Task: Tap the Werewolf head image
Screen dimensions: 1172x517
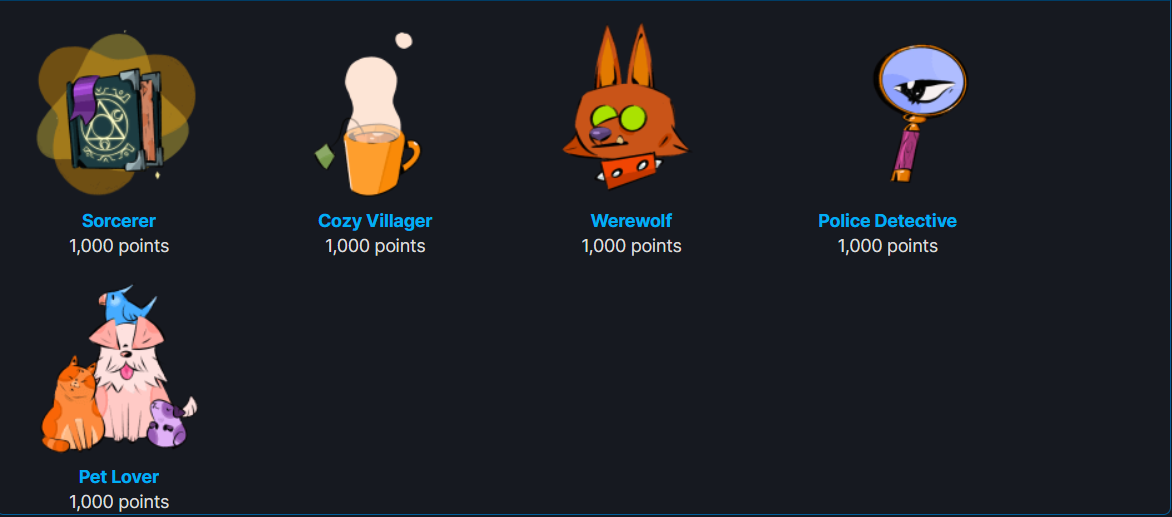Action: click(627, 115)
